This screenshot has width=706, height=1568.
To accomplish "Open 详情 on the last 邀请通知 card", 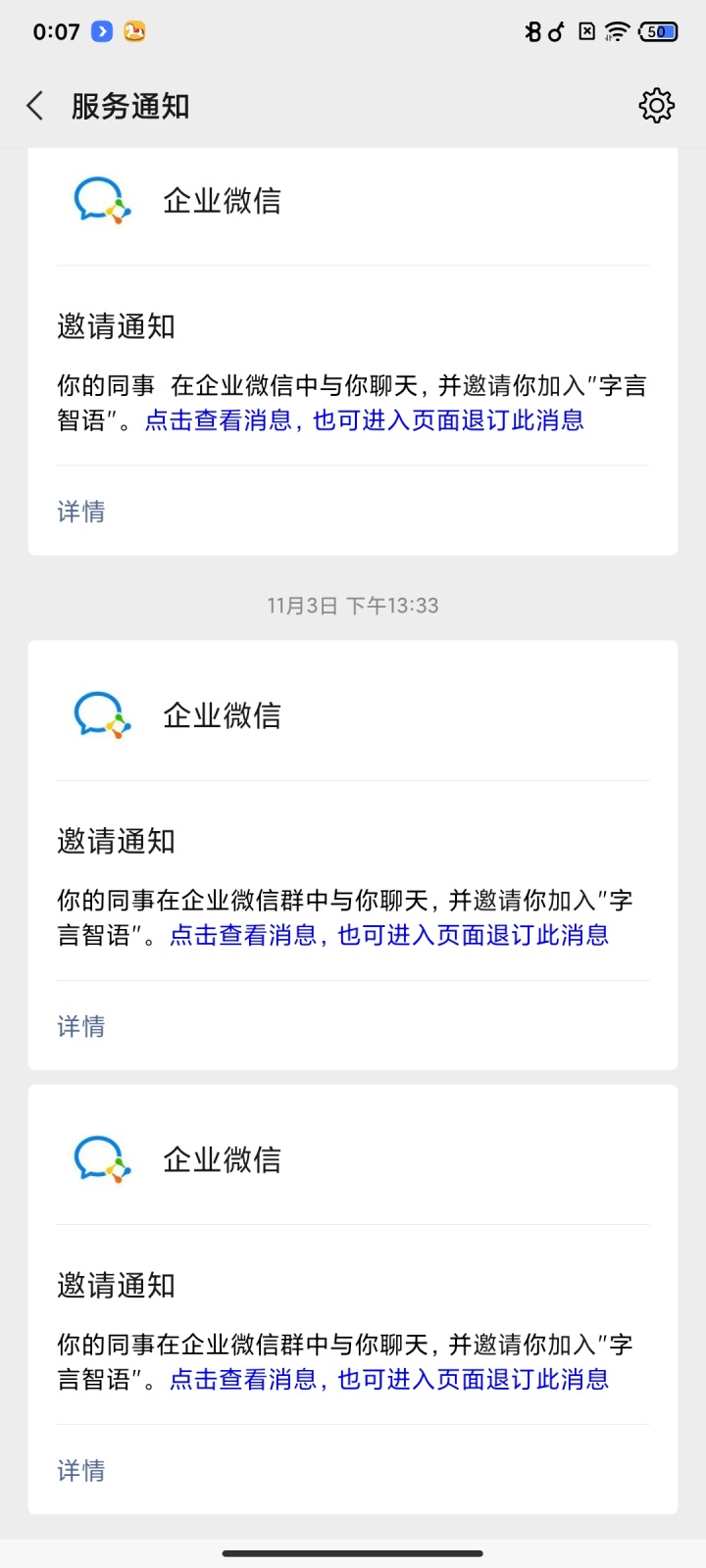I will (81, 1470).
